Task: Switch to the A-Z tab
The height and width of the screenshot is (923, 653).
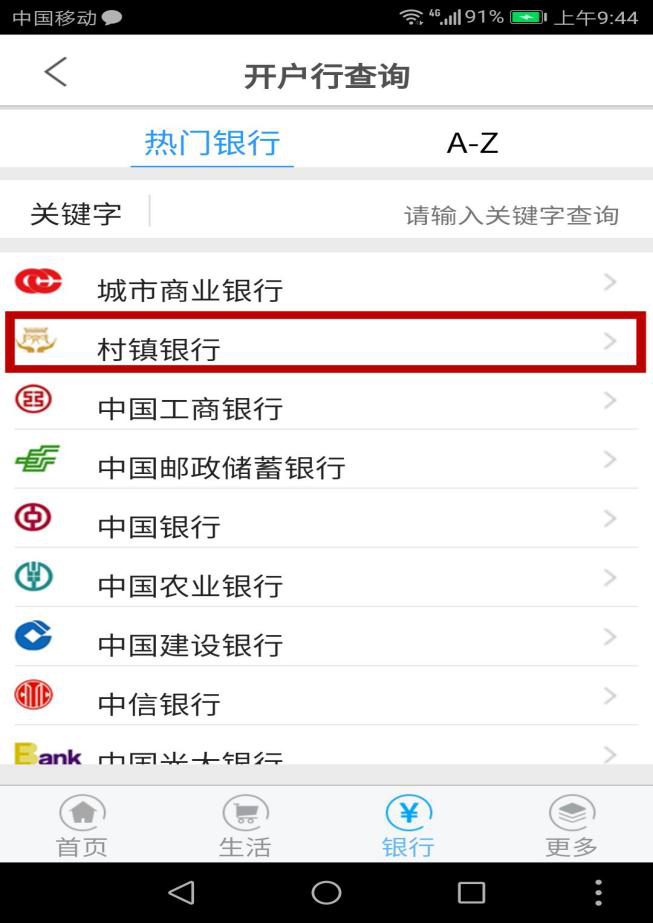Action: click(x=472, y=143)
